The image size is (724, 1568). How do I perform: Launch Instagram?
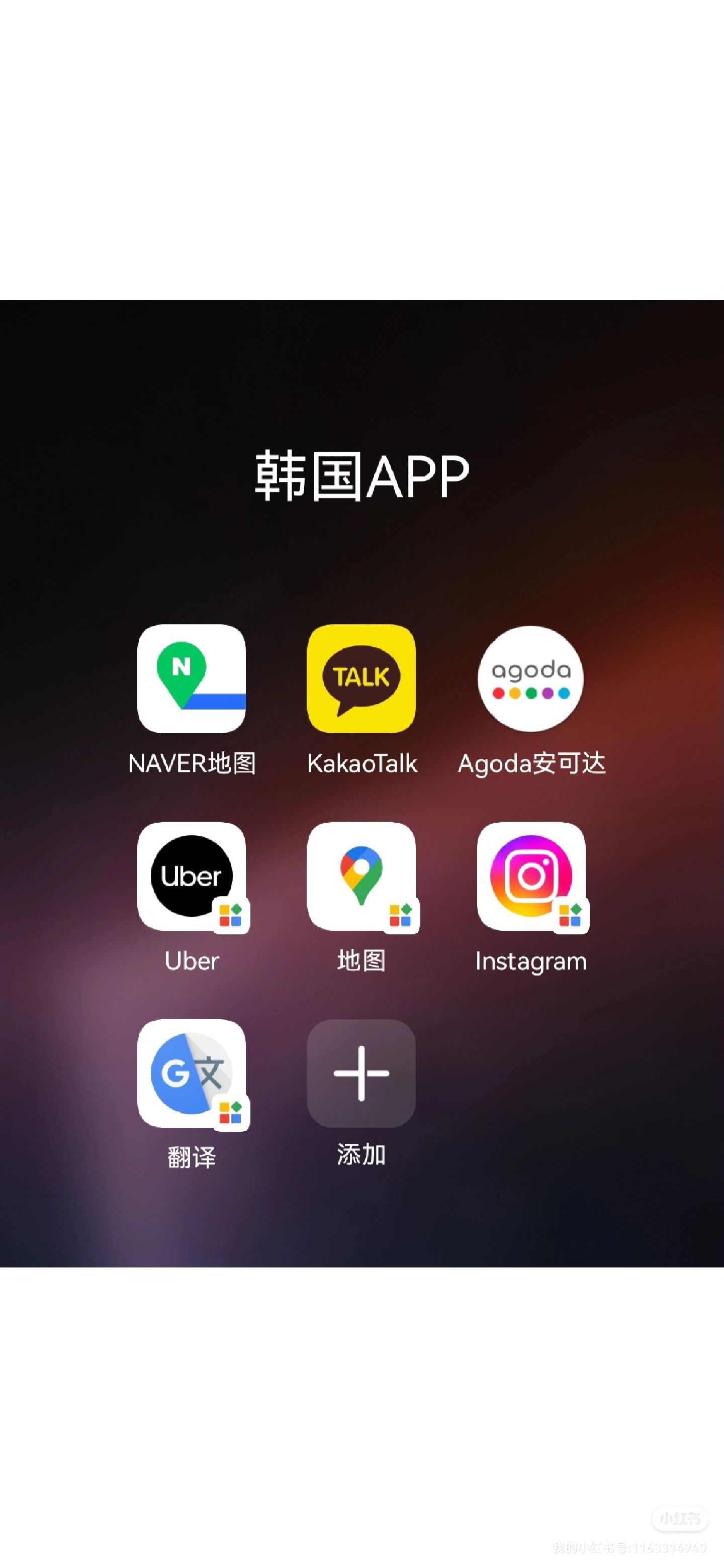(530, 875)
